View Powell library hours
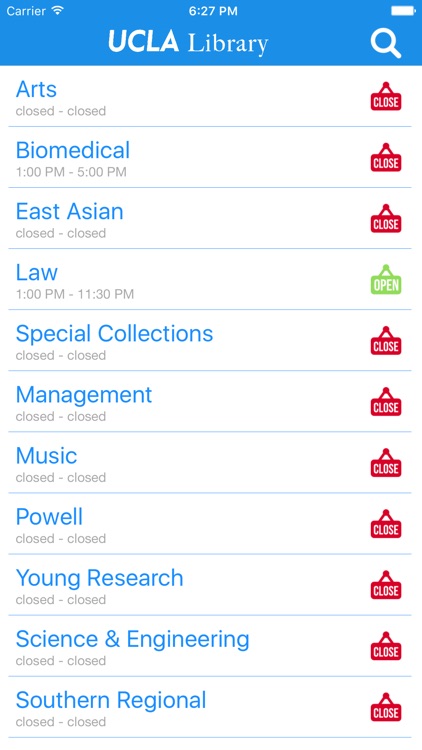 [211, 524]
